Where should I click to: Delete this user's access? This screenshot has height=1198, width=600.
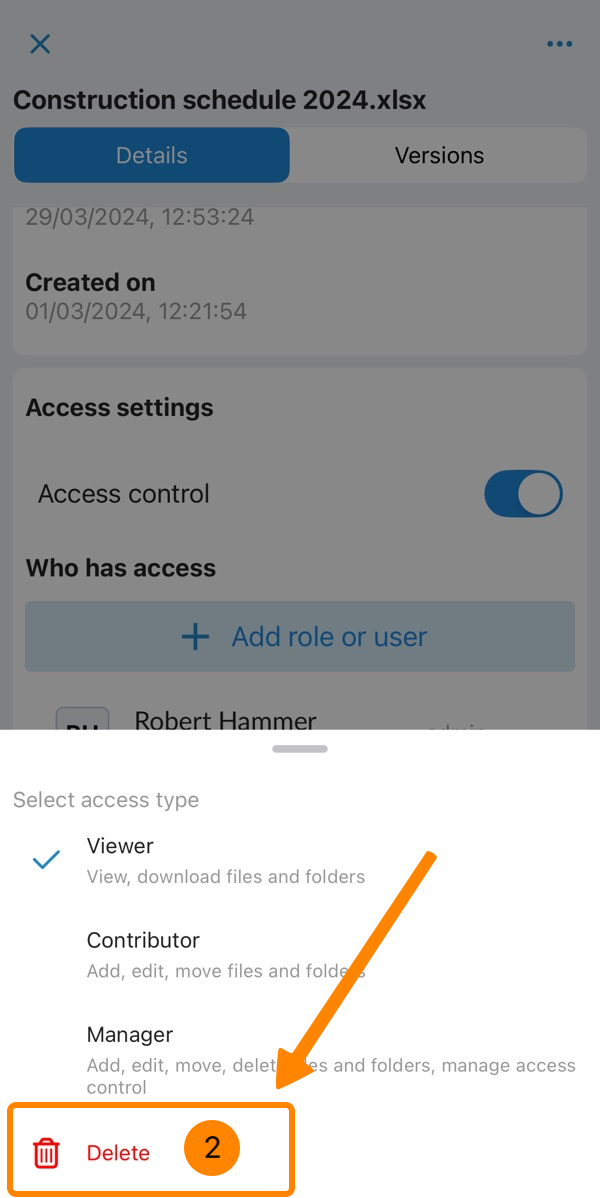click(x=118, y=1152)
